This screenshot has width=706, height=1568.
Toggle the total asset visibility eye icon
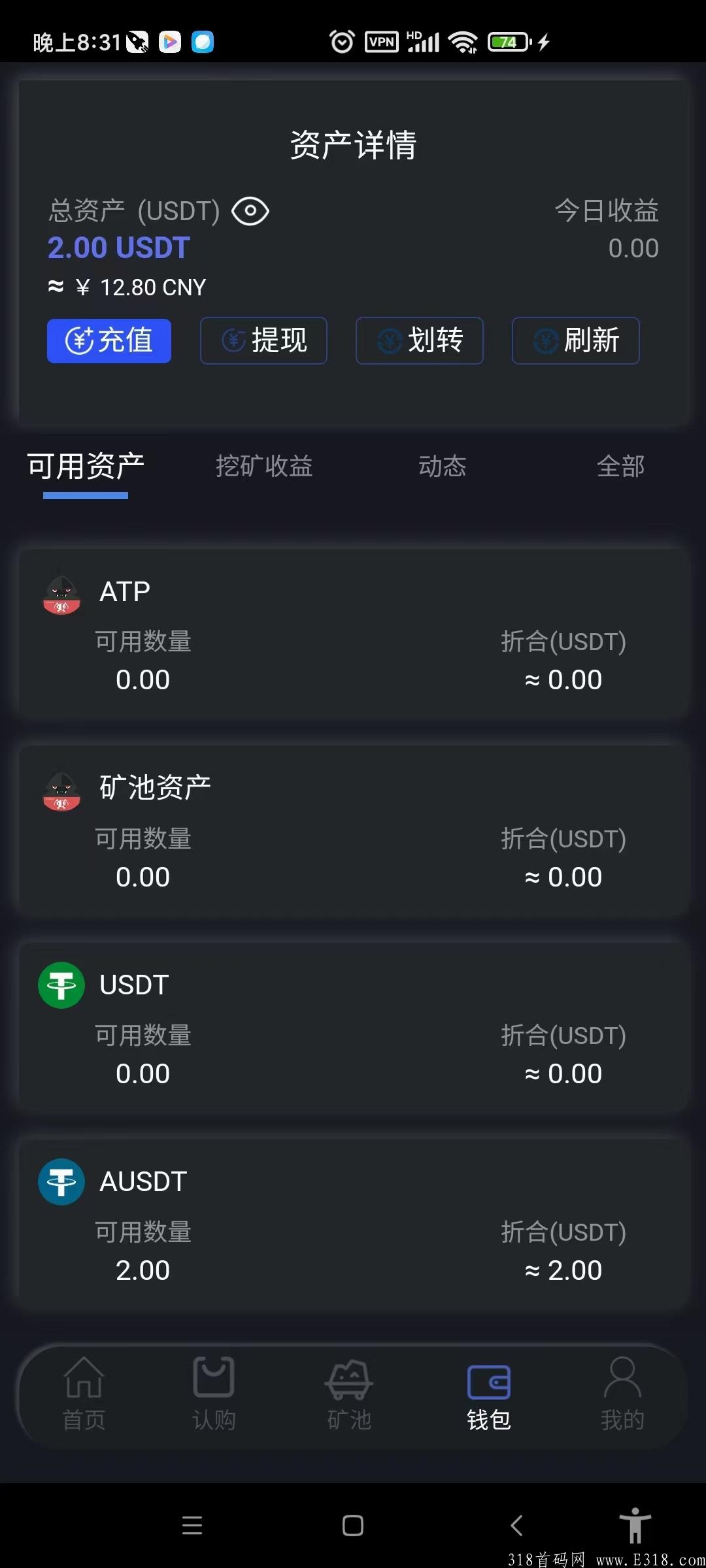[252, 210]
